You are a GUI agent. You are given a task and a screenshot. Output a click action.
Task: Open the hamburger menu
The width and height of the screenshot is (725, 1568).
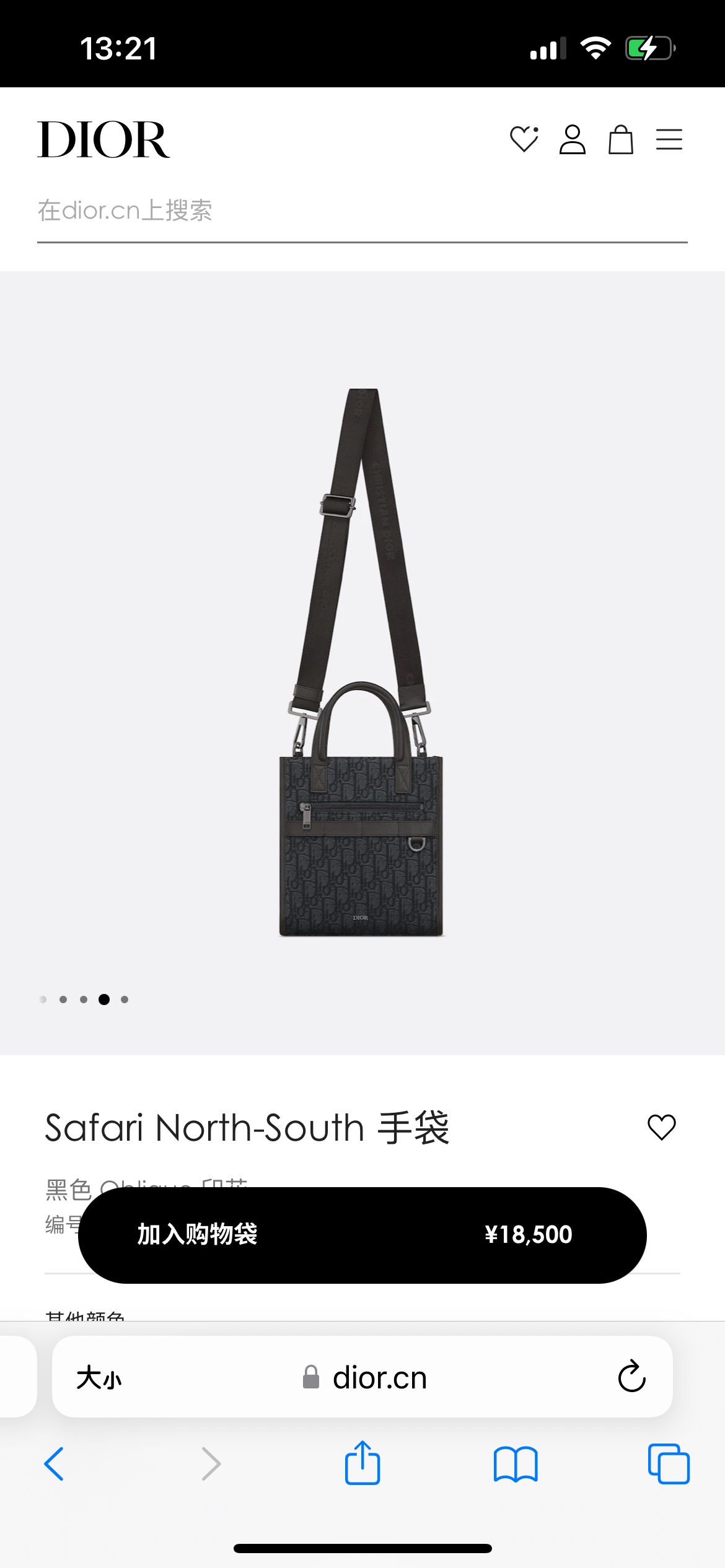669,139
